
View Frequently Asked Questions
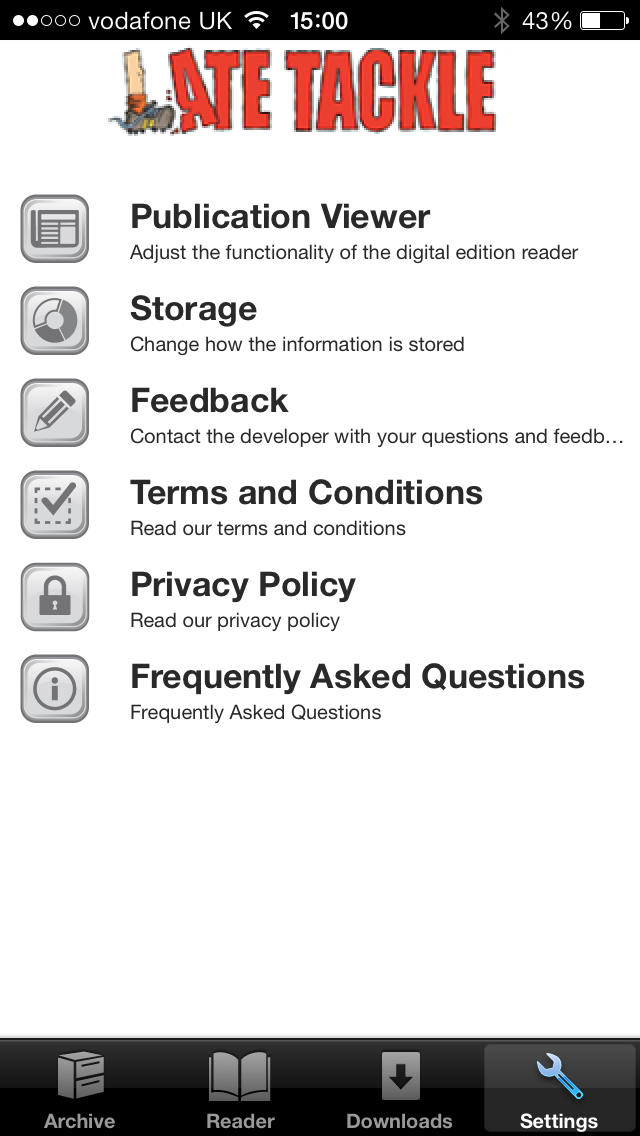[x=320, y=689]
